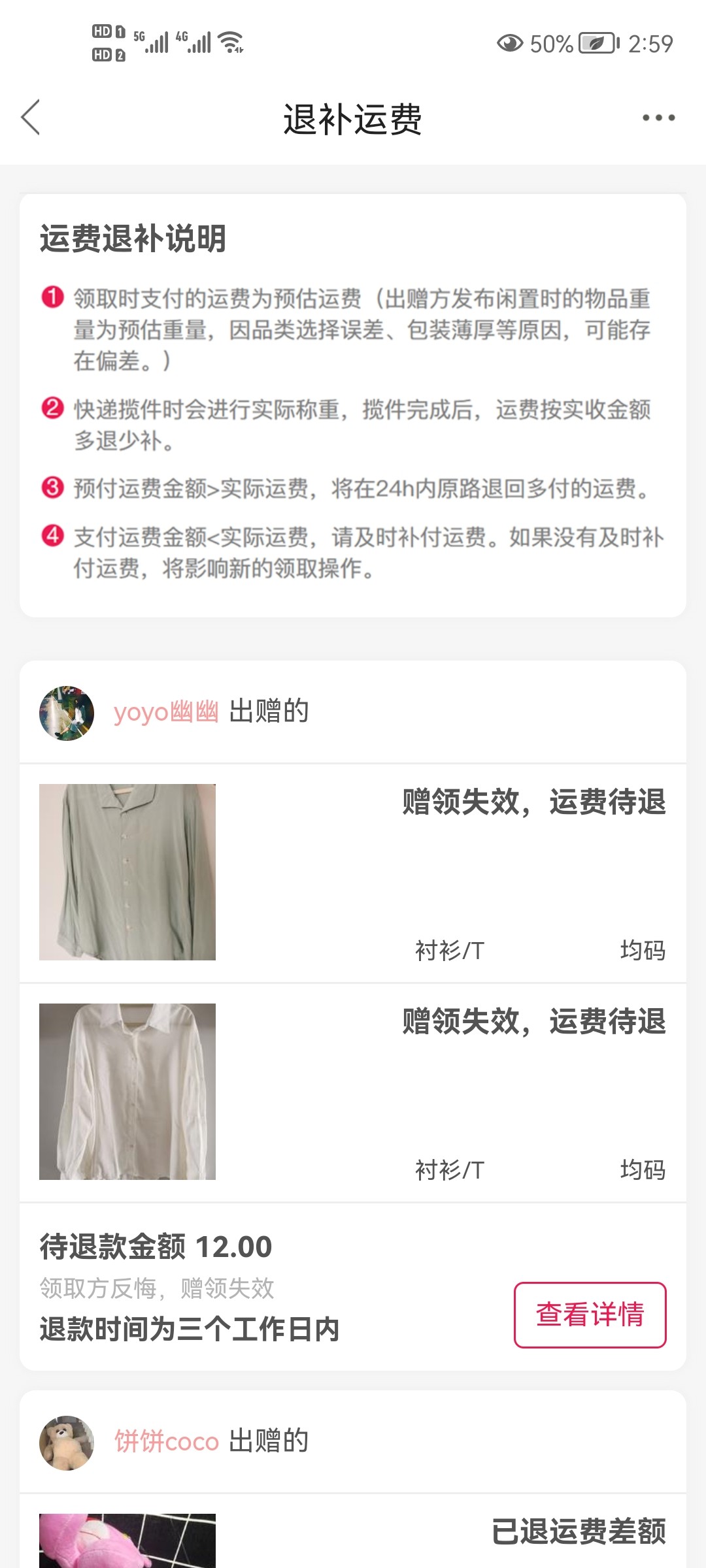Open the three-dot overflow menu

tap(658, 118)
